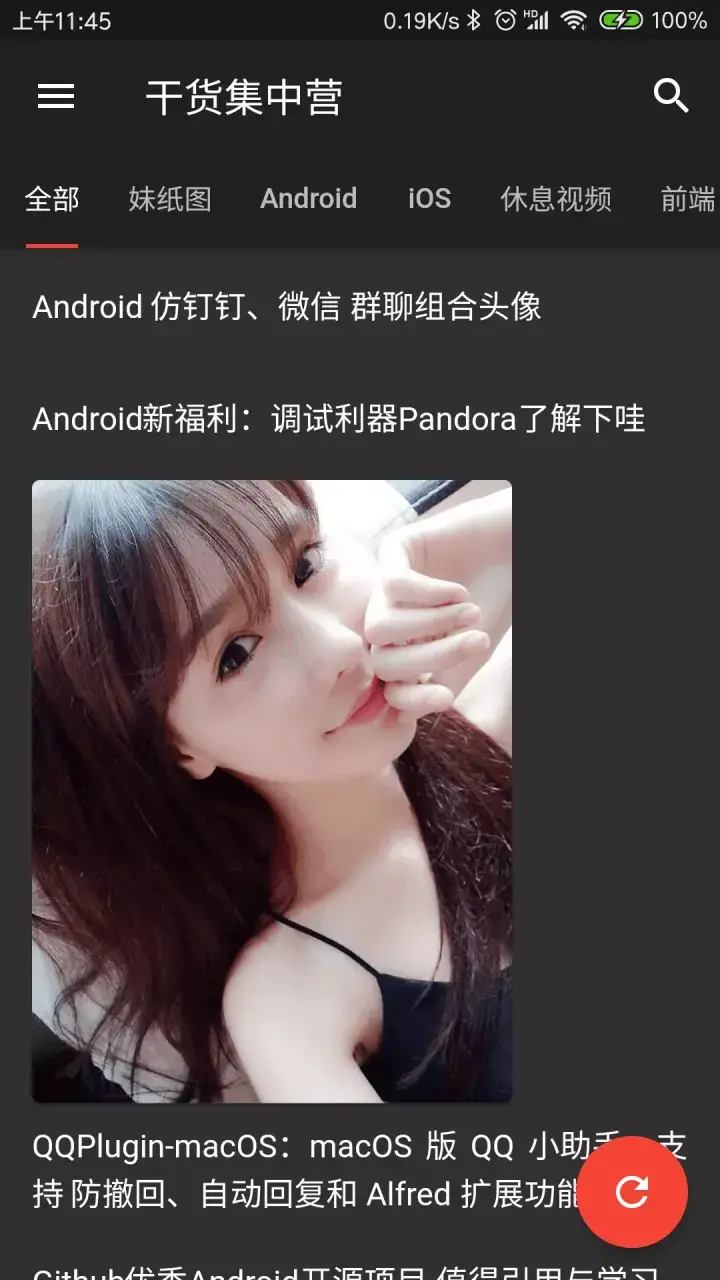
Task: Tap the refresh floating action button
Action: click(634, 1190)
